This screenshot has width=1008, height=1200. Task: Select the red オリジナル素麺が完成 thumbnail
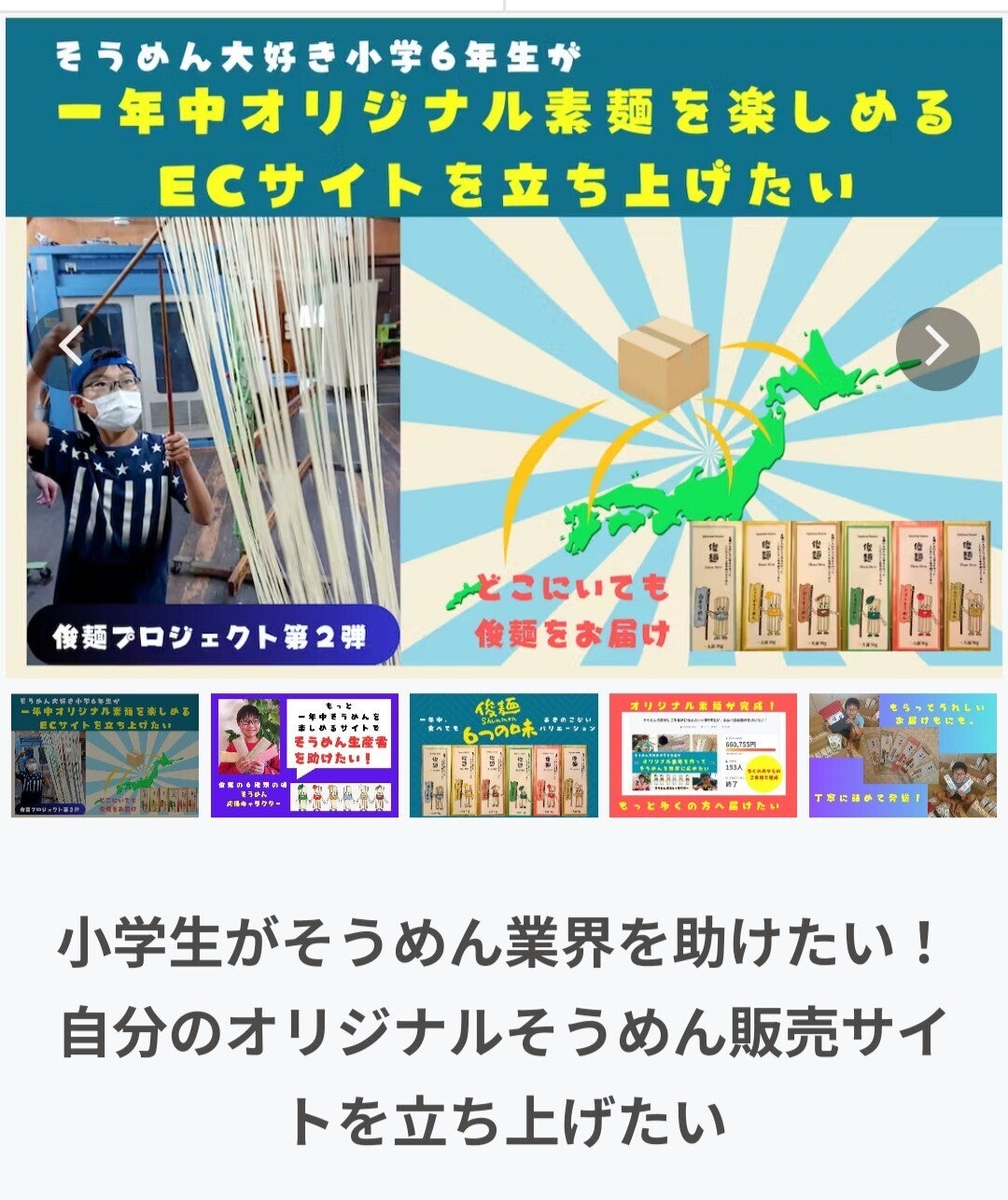click(703, 756)
